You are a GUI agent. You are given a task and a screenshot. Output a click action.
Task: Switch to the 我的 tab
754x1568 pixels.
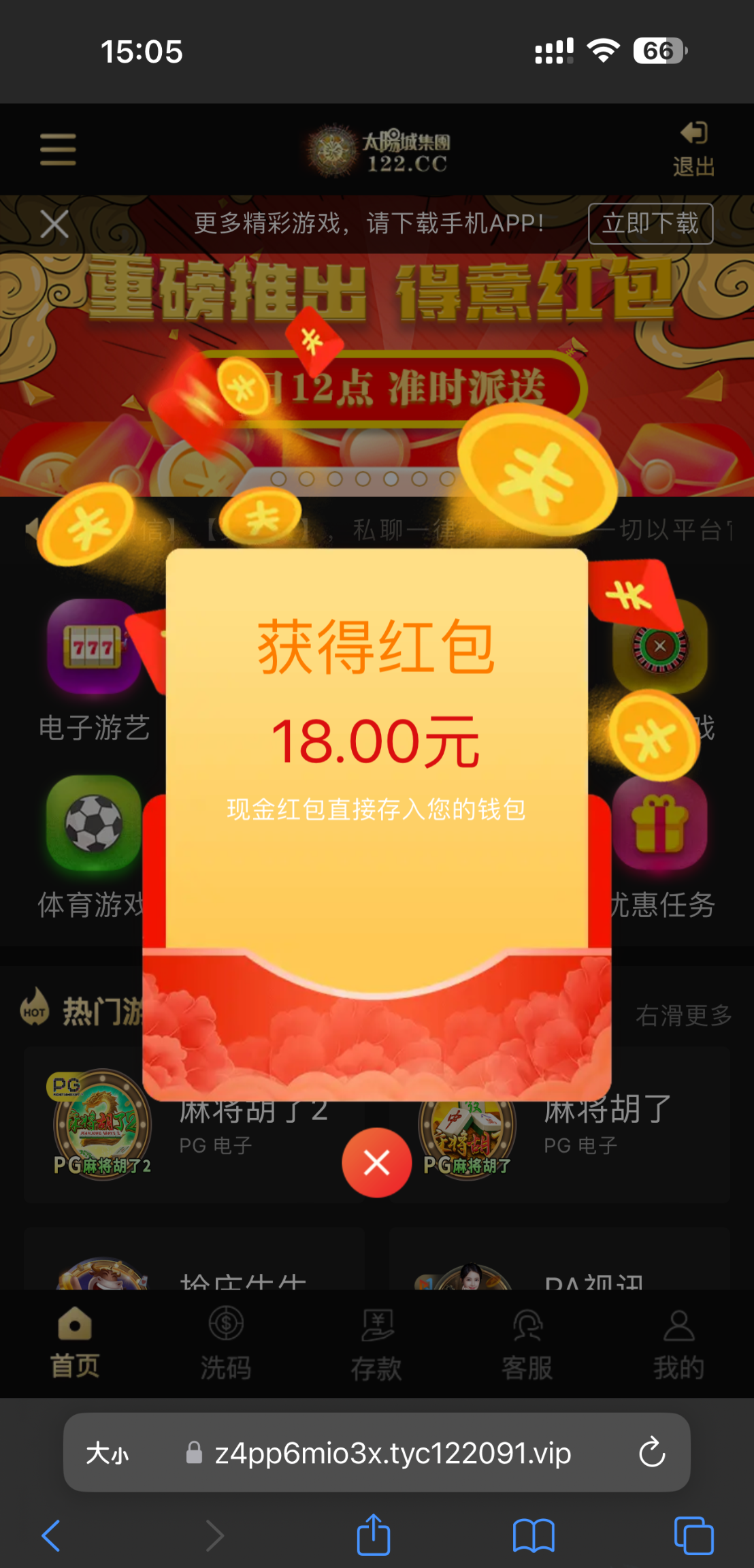click(678, 1343)
